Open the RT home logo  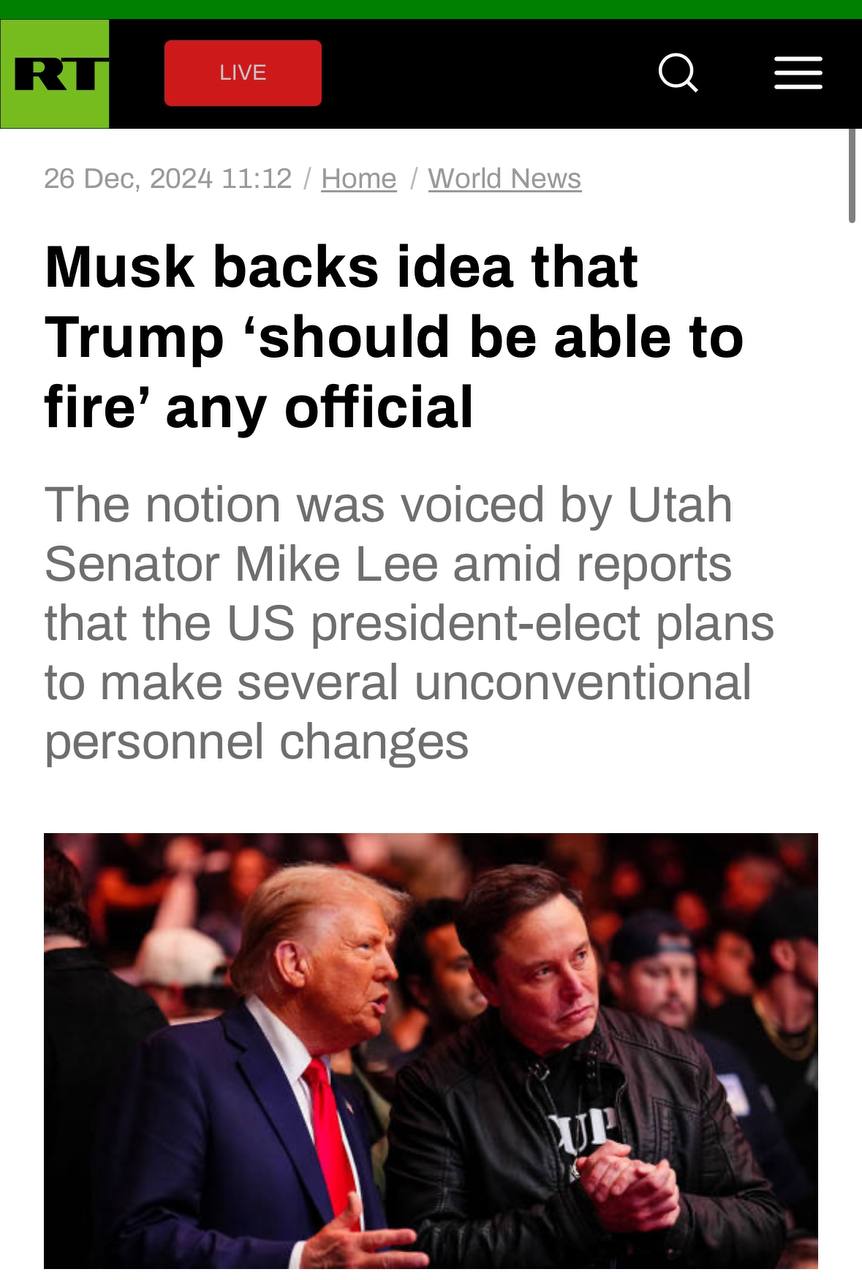click(x=55, y=74)
